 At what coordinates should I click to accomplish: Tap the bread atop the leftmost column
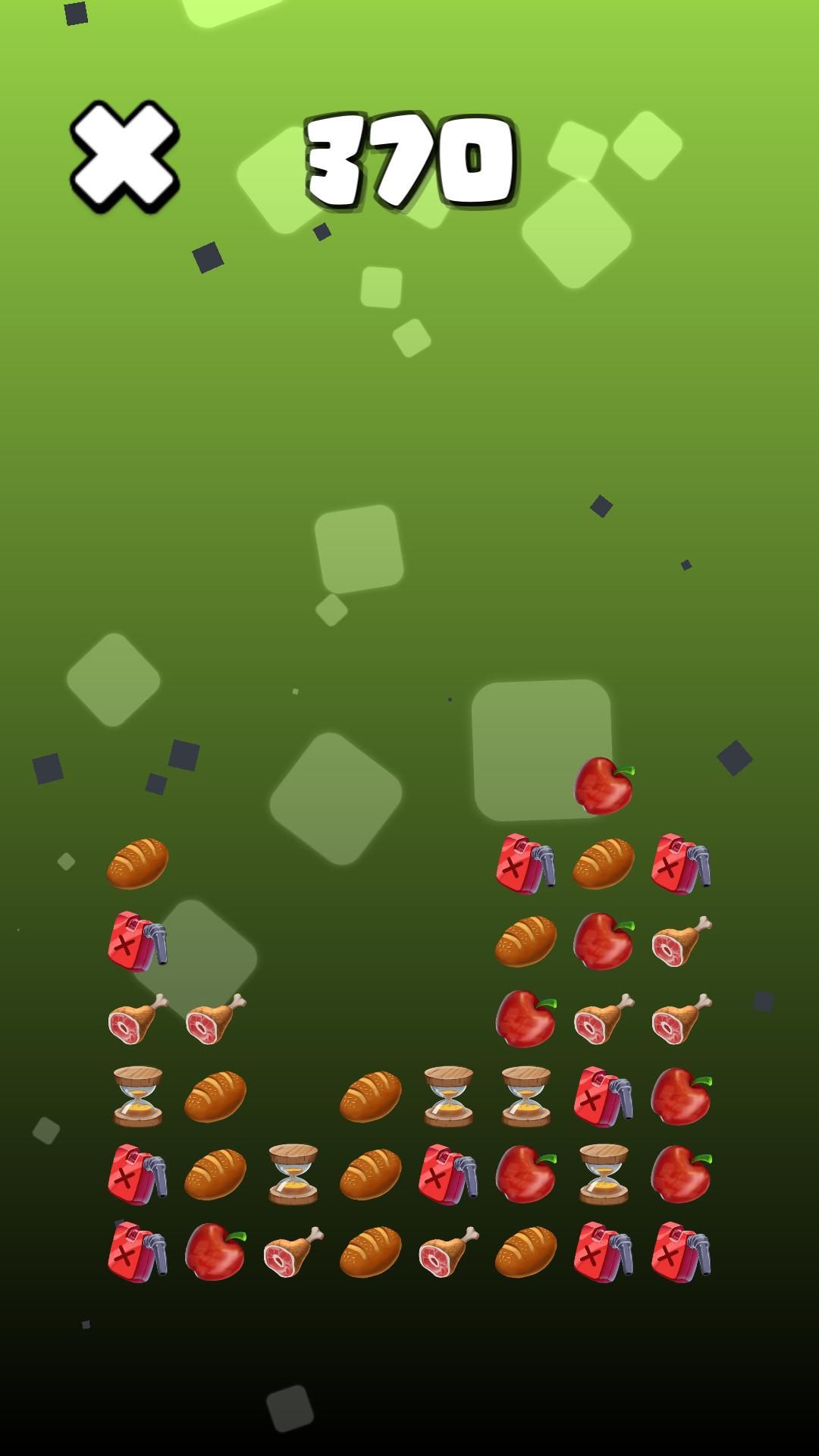(137, 863)
